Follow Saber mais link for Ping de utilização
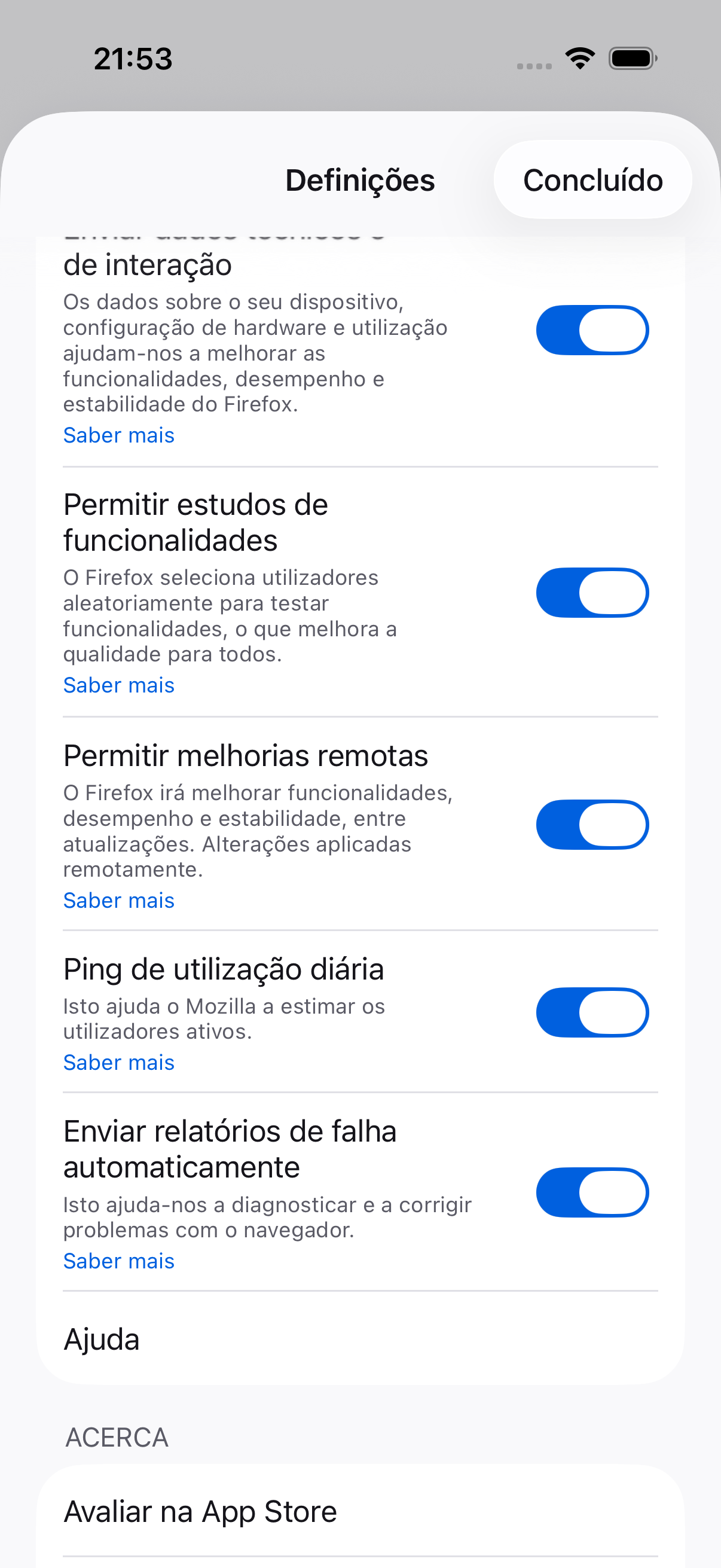Viewport: 721px width, 1568px height. pyautogui.click(x=118, y=1062)
